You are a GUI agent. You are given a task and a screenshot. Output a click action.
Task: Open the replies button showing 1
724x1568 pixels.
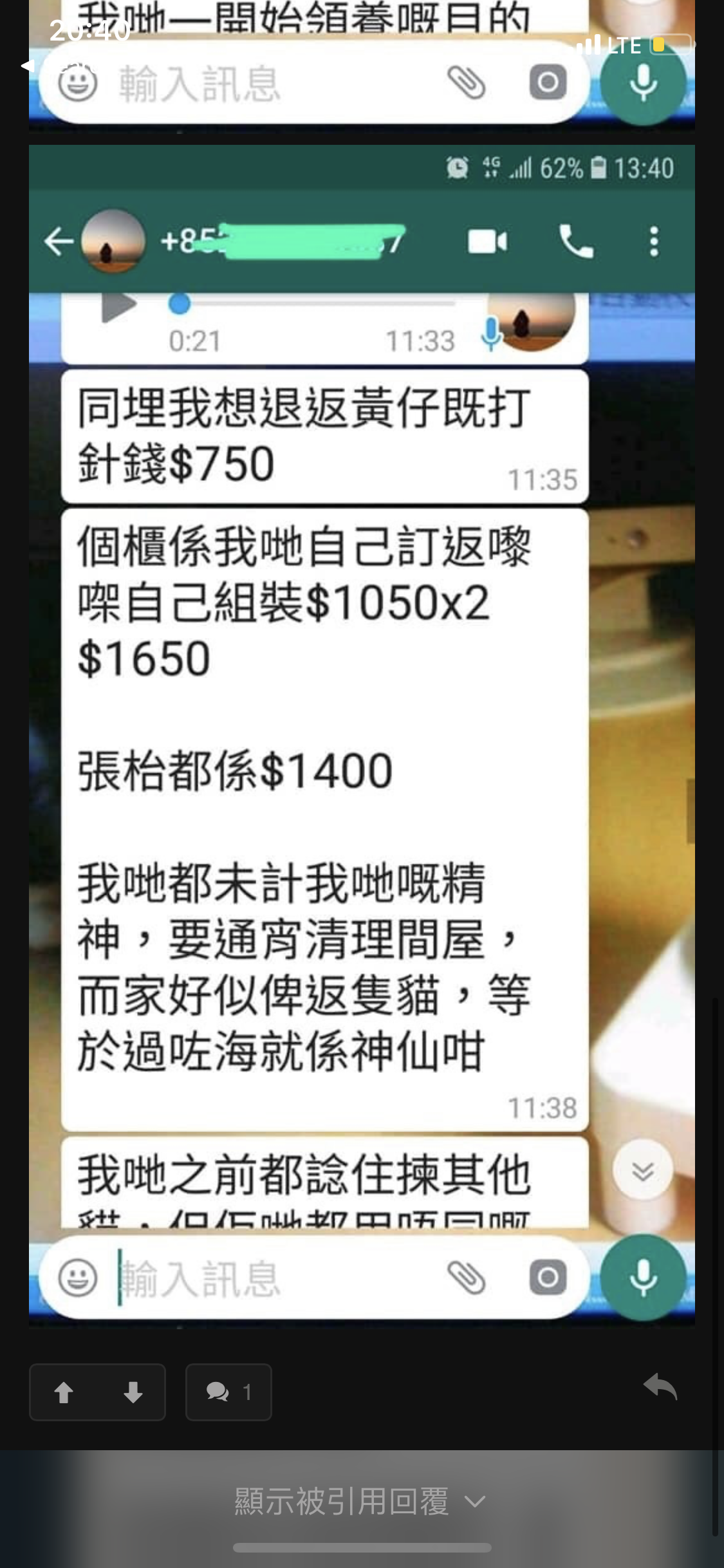(228, 1392)
